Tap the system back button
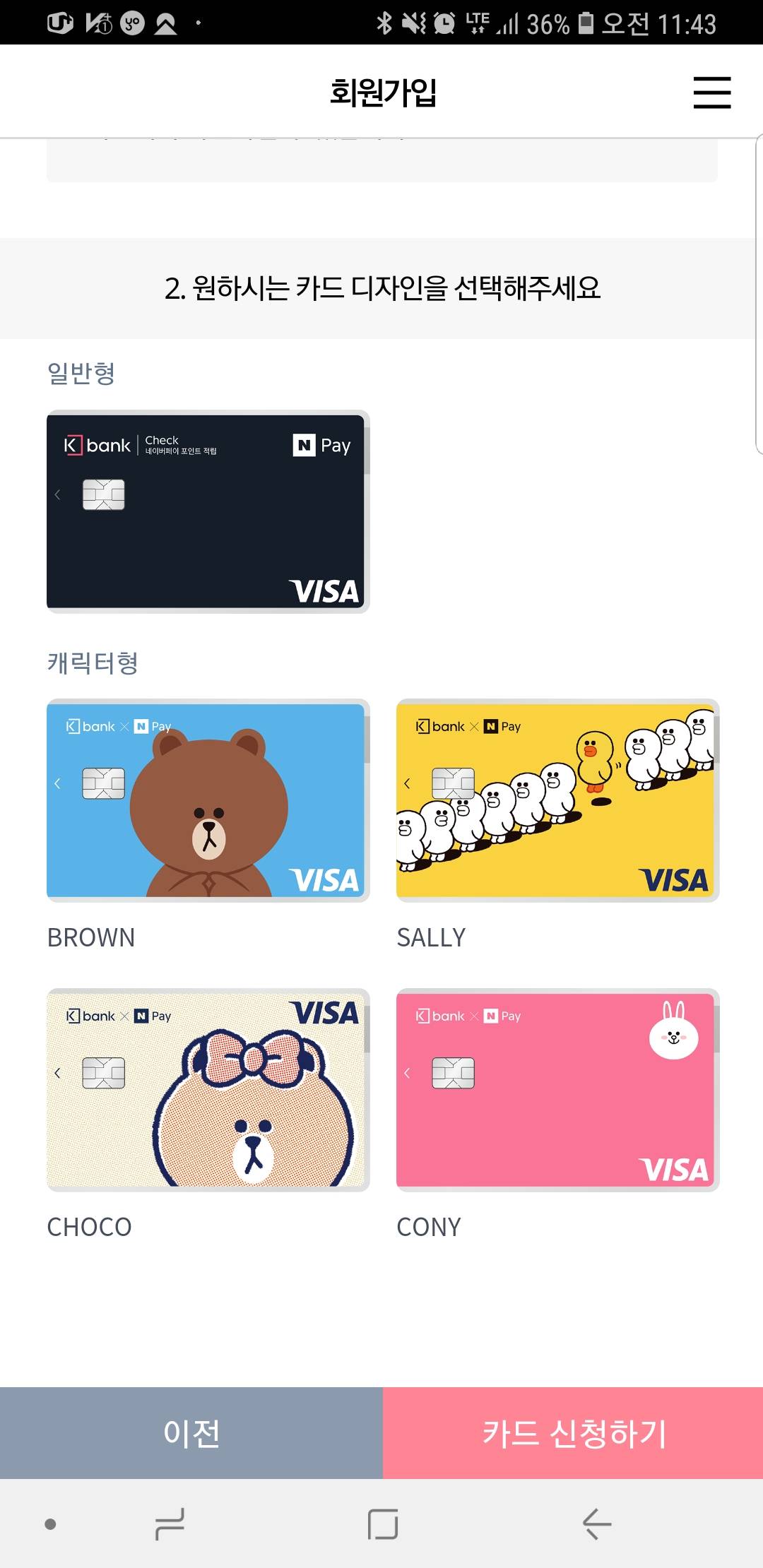This screenshot has width=763, height=1568. (597, 1524)
